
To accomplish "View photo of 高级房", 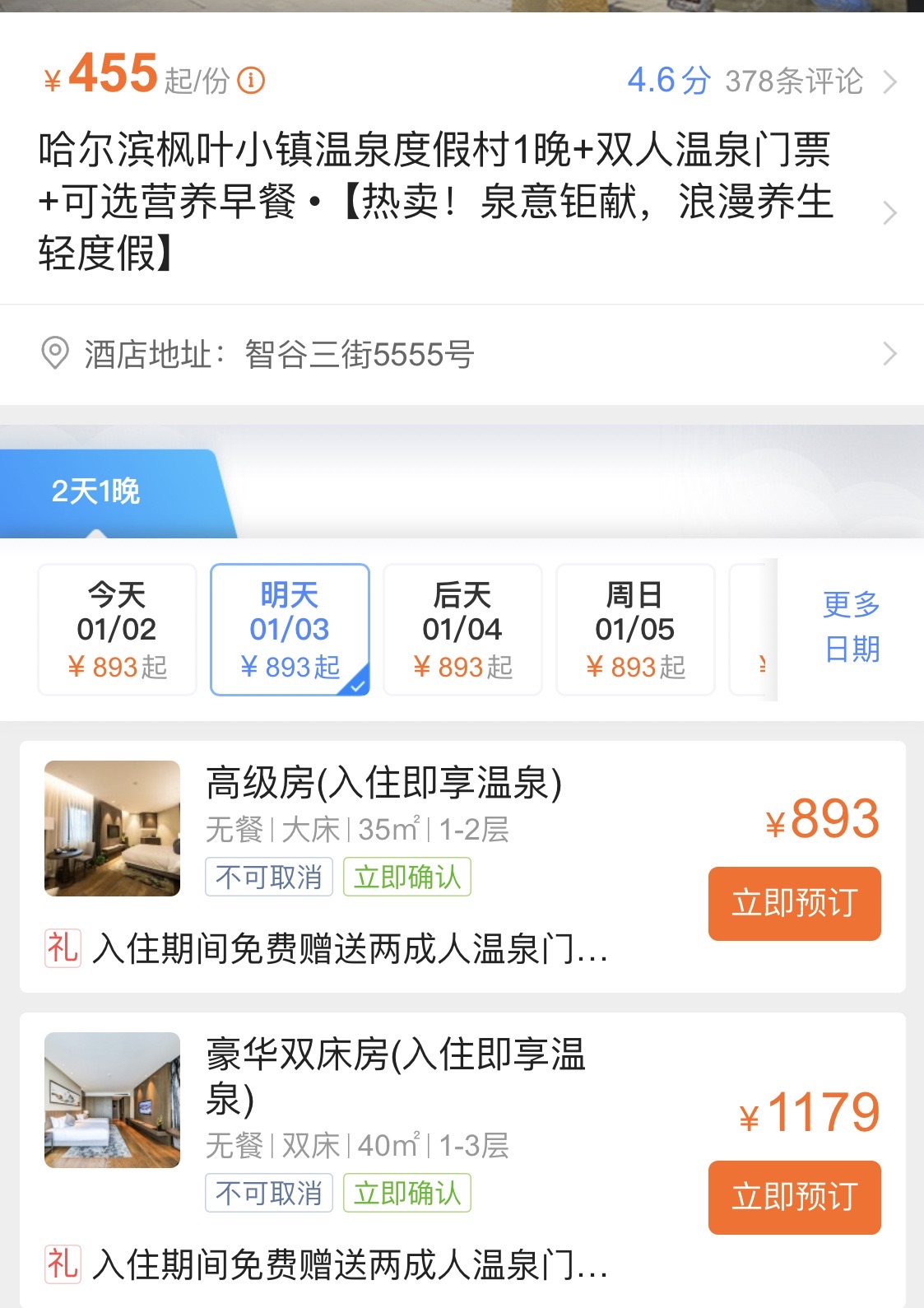I will click(x=112, y=828).
